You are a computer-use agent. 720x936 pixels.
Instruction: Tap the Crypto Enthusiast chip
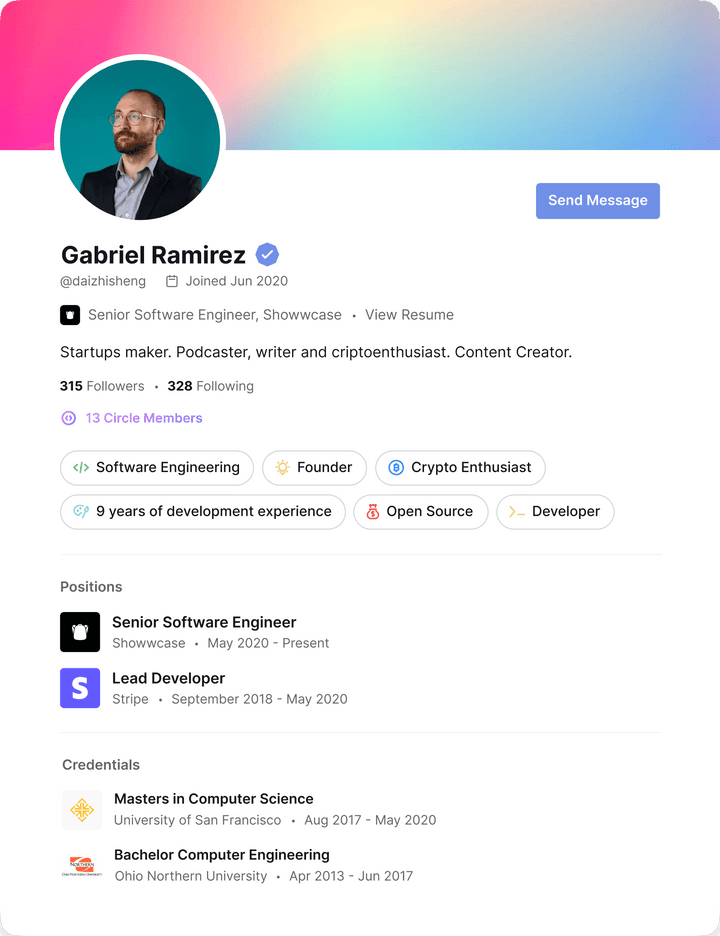coord(460,467)
